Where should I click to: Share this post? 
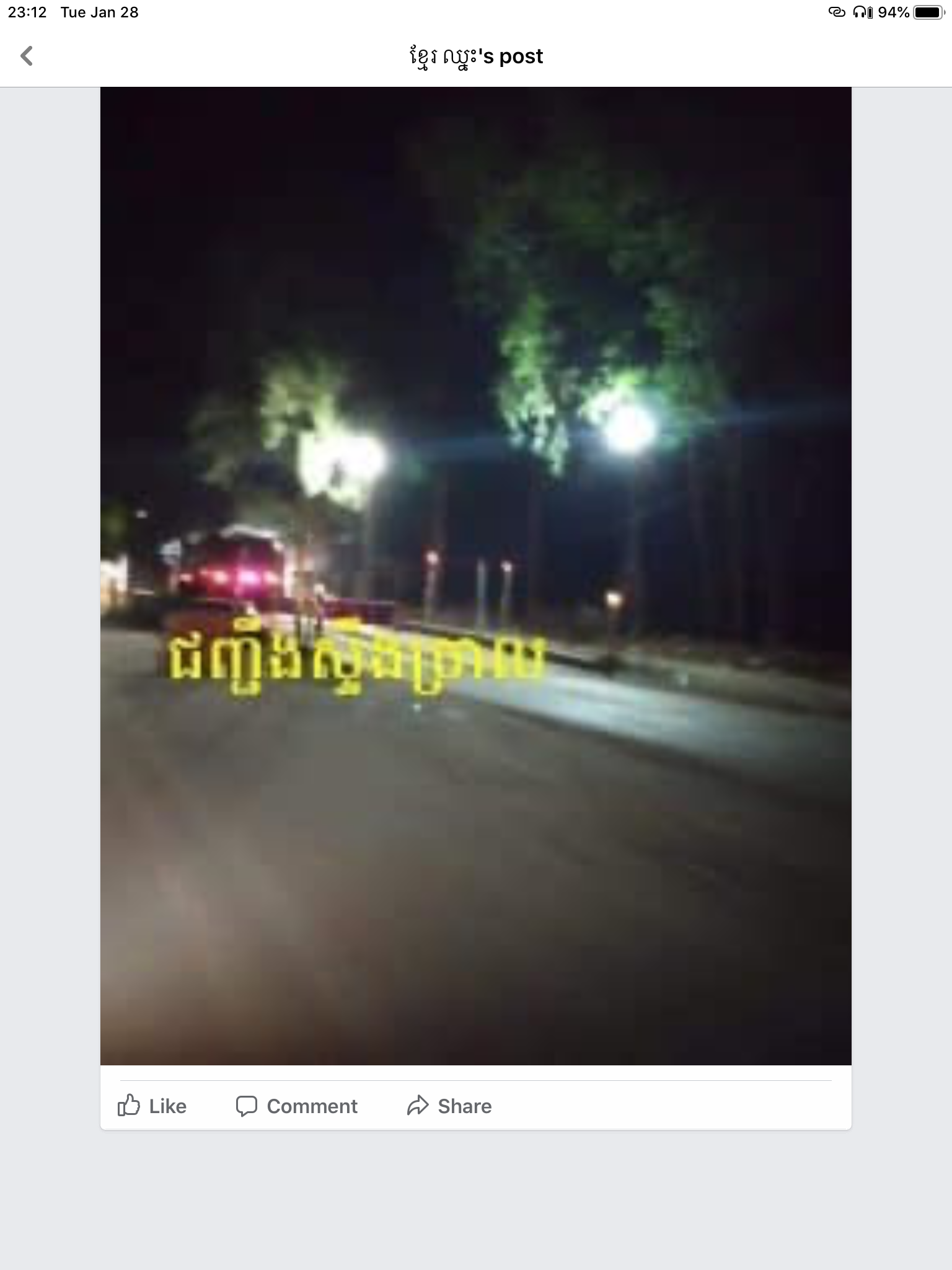point(449,1106)
